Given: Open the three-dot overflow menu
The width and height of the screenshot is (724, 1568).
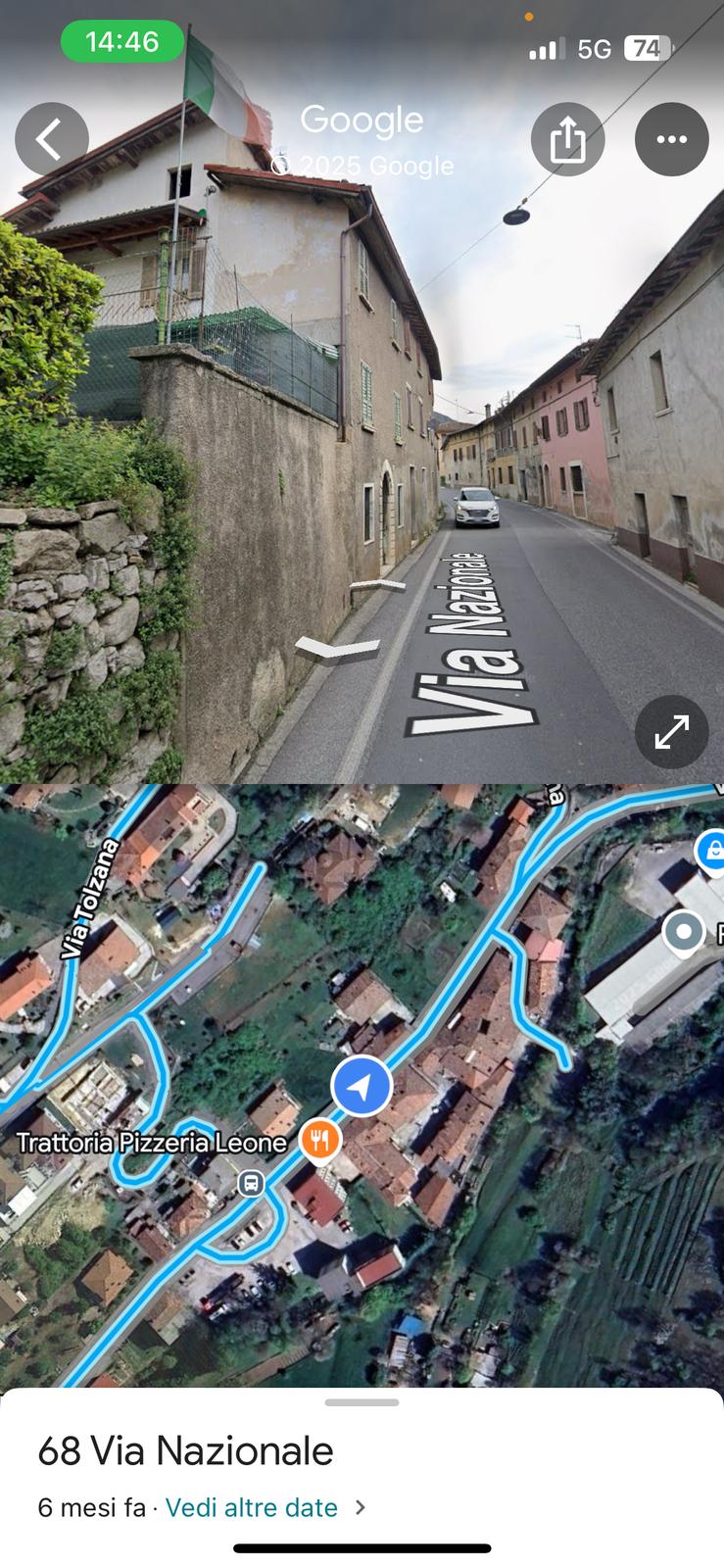Looking at the screenshot, I should coord(672,139).
